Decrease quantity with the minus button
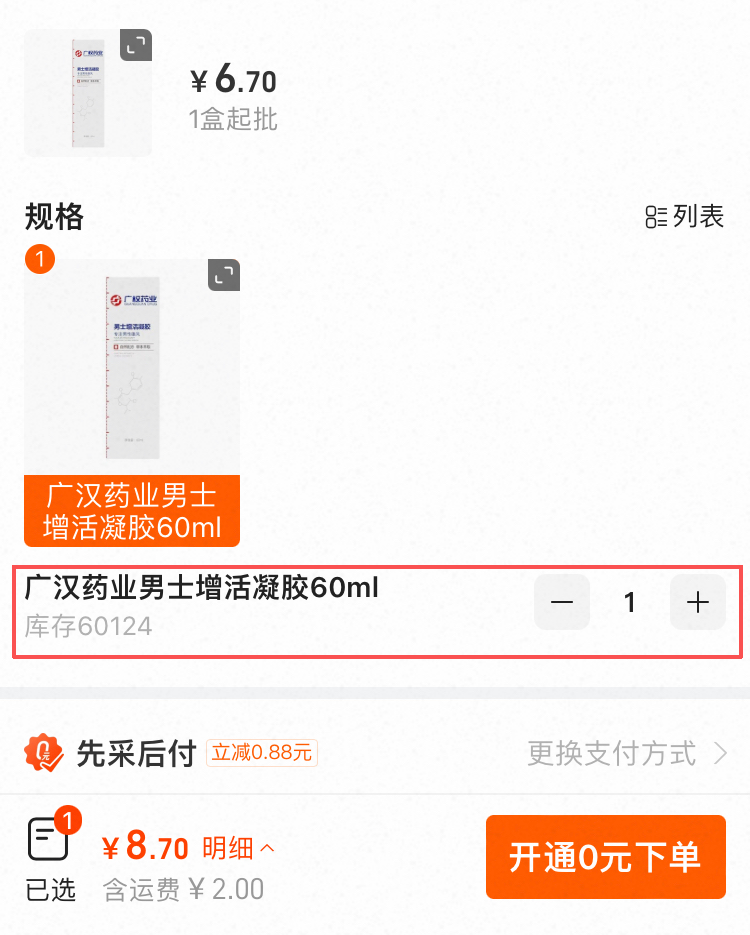Screen dimensions: 750x935 pos(562,602)
